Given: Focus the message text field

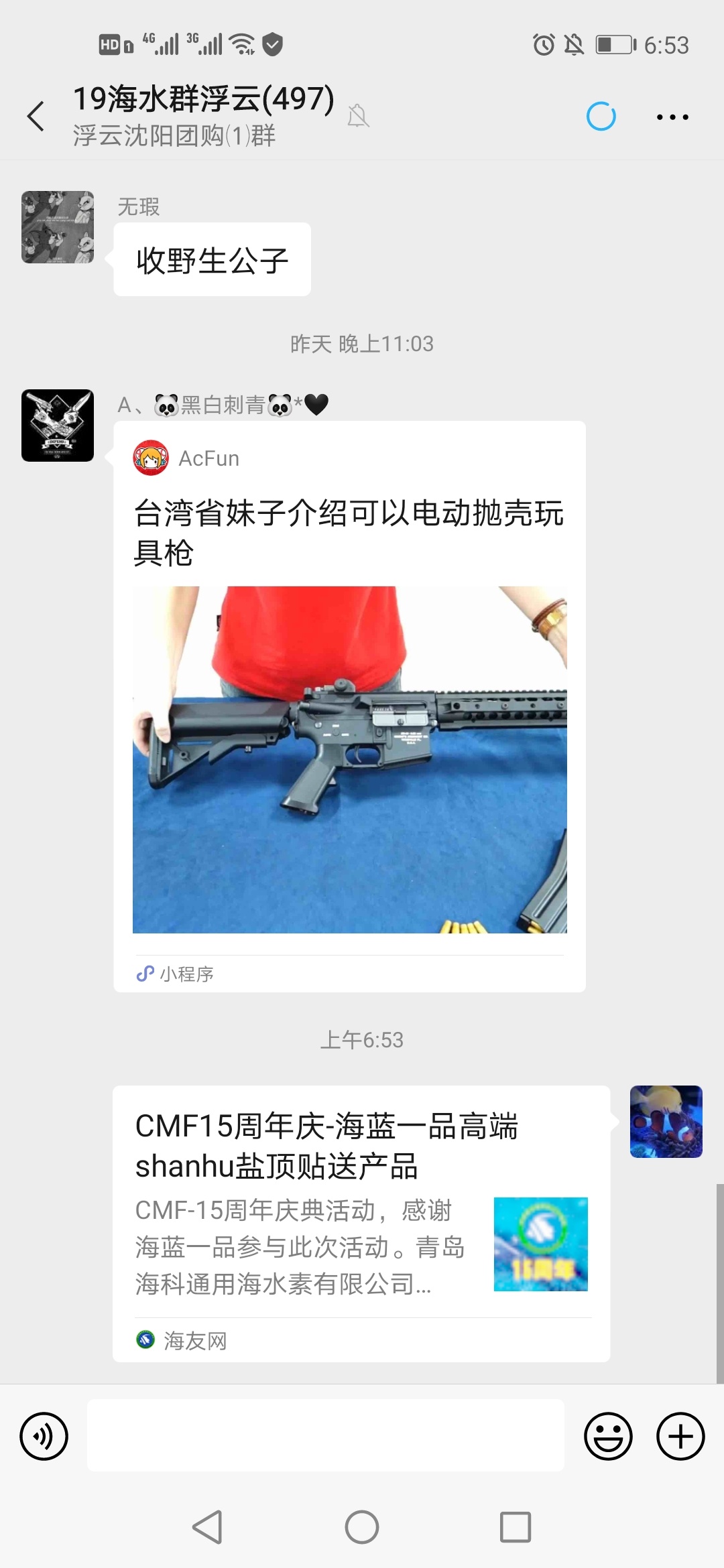Looking at the screenshot, I should pos(325,1435).
